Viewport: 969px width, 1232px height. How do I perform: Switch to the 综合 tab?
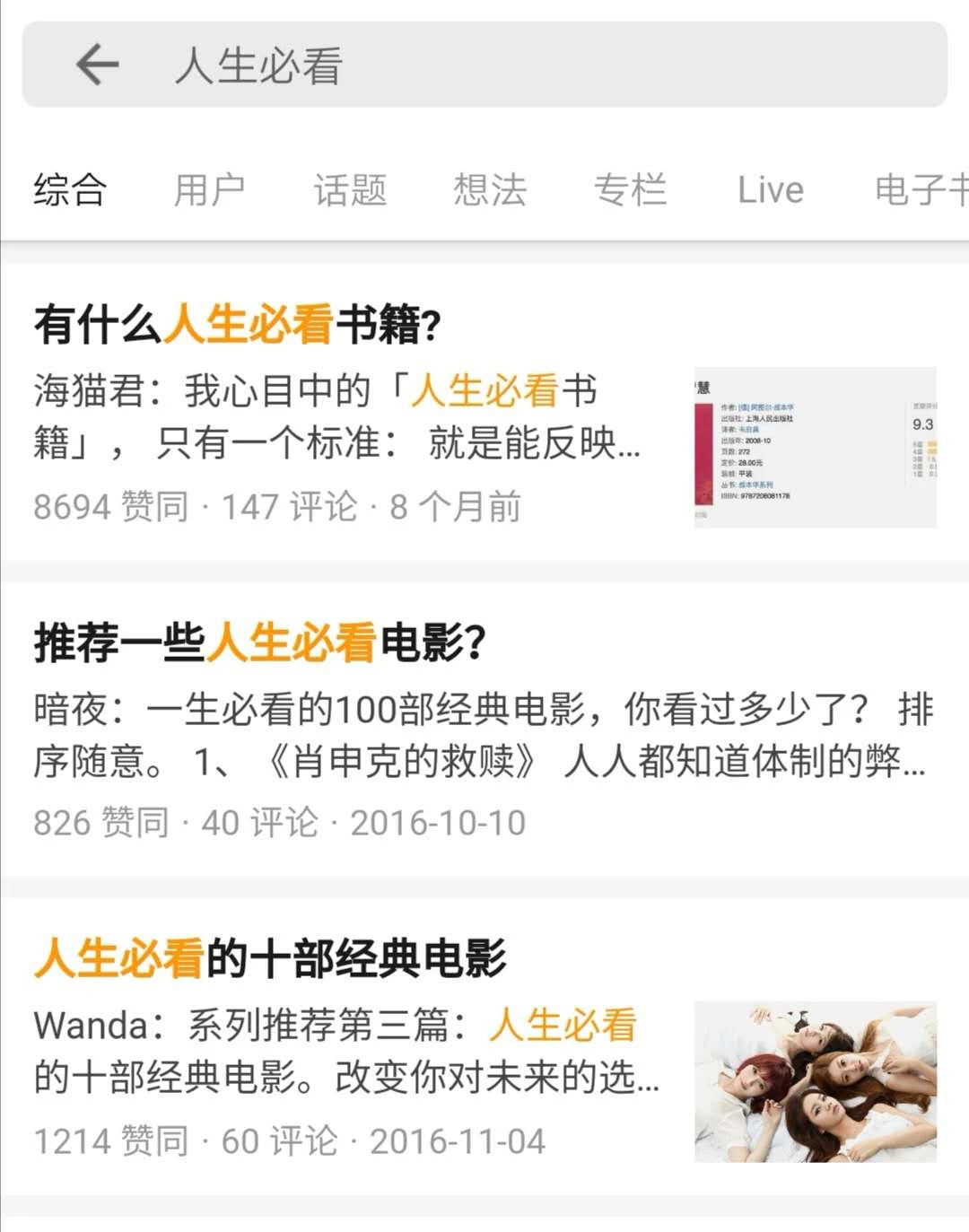pyautogui.click(x=70, y=188)
